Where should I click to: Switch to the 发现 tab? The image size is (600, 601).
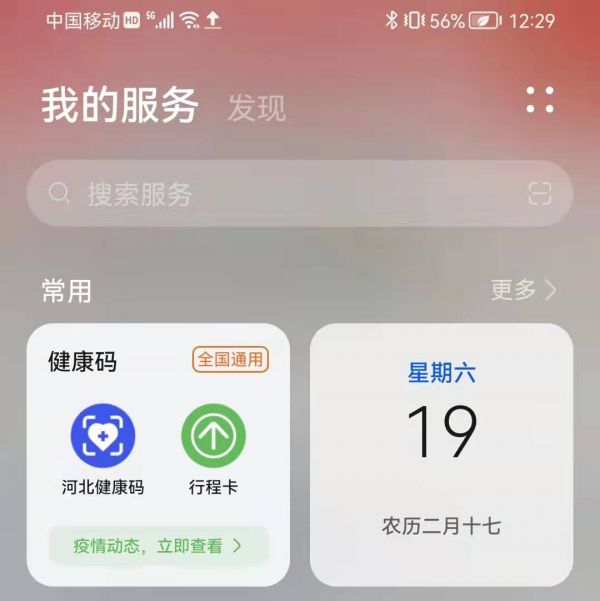tap(256, 108)
